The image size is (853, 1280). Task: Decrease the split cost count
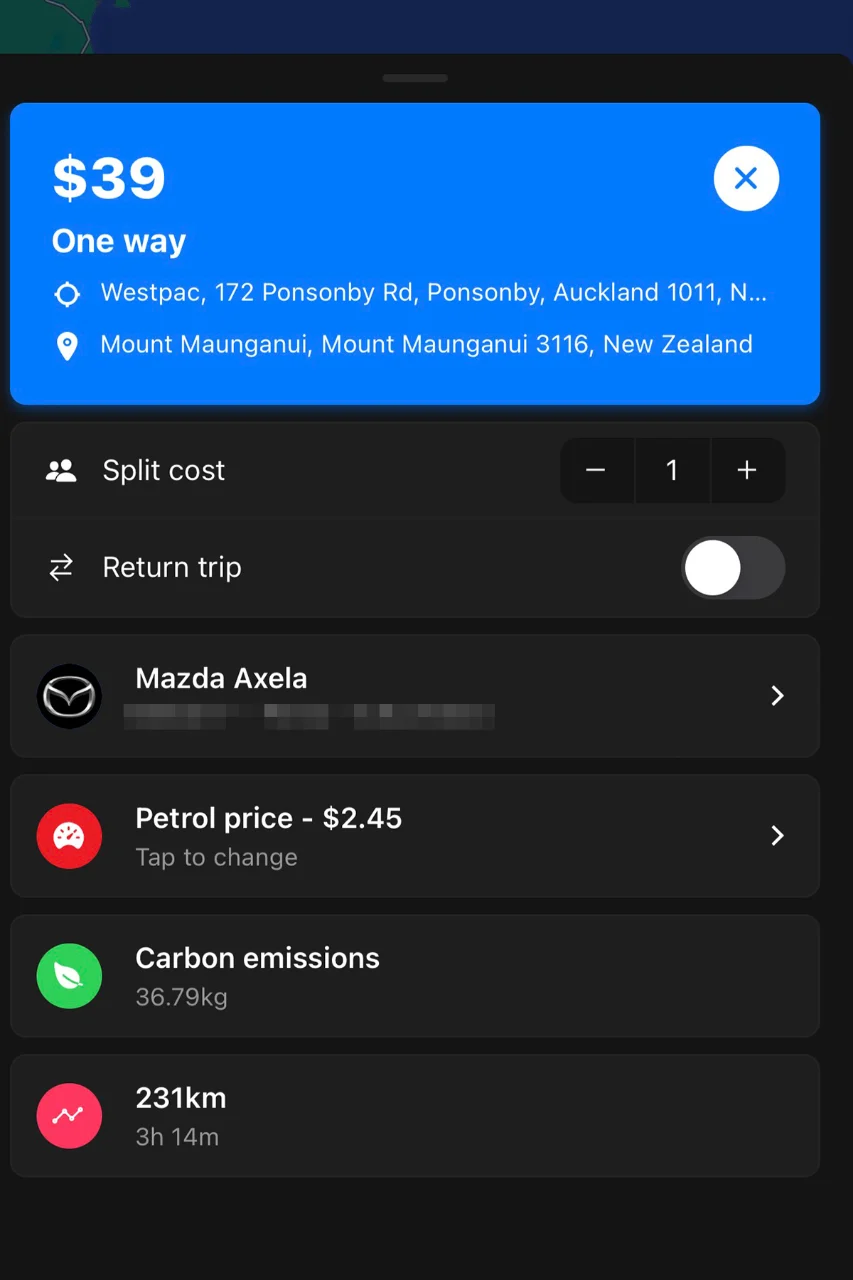596,470
